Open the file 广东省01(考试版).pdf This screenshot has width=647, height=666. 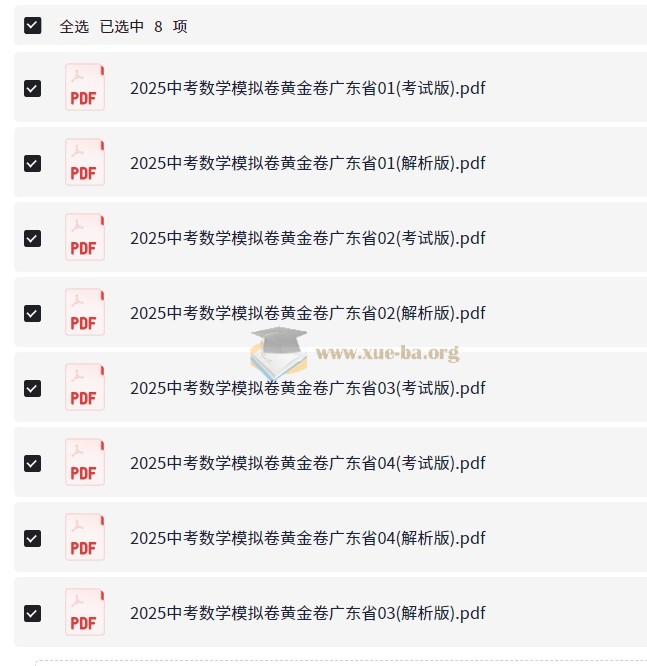coord(307,88)
